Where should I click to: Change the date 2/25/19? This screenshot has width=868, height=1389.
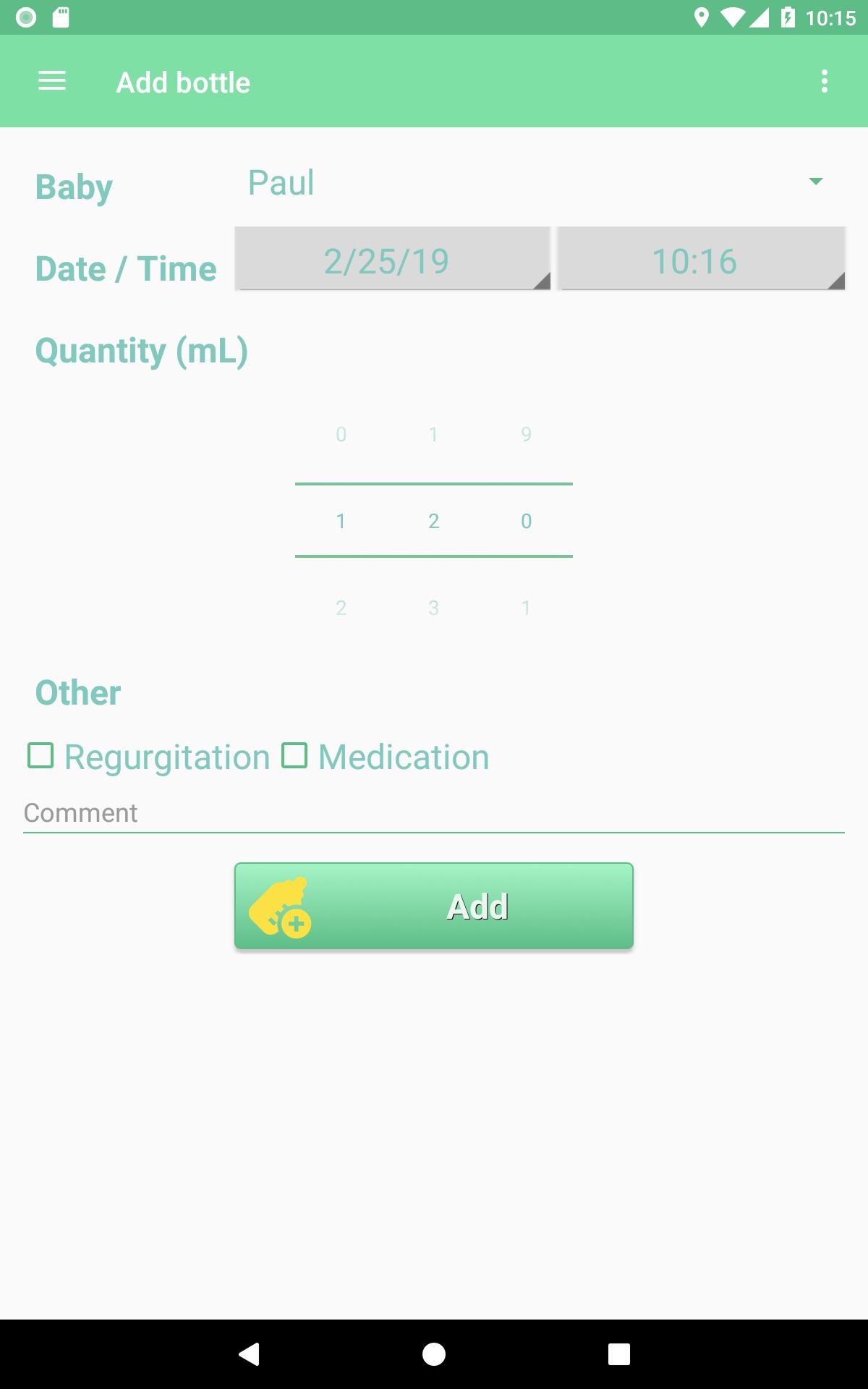(x=393, y=260)
